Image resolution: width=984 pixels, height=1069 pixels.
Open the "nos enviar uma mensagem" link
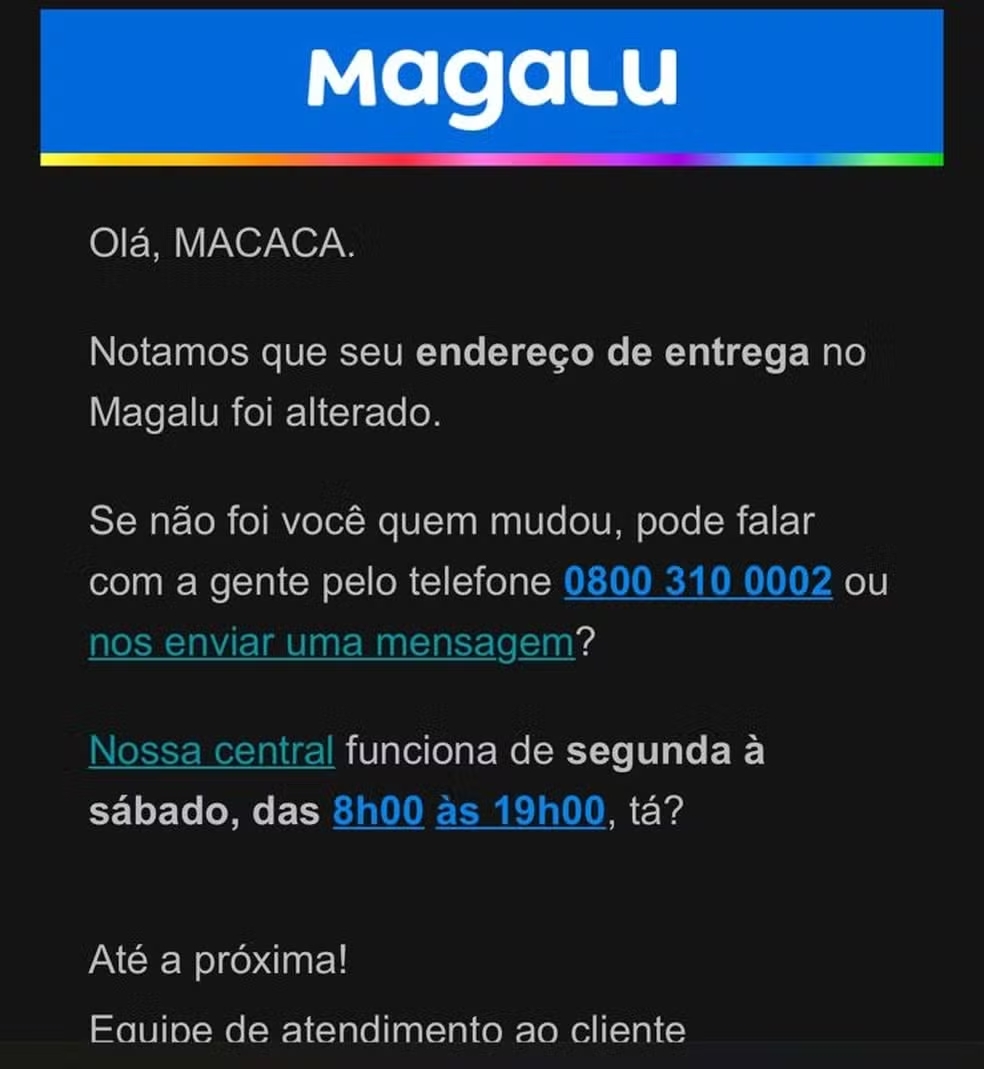click(329, 643)
